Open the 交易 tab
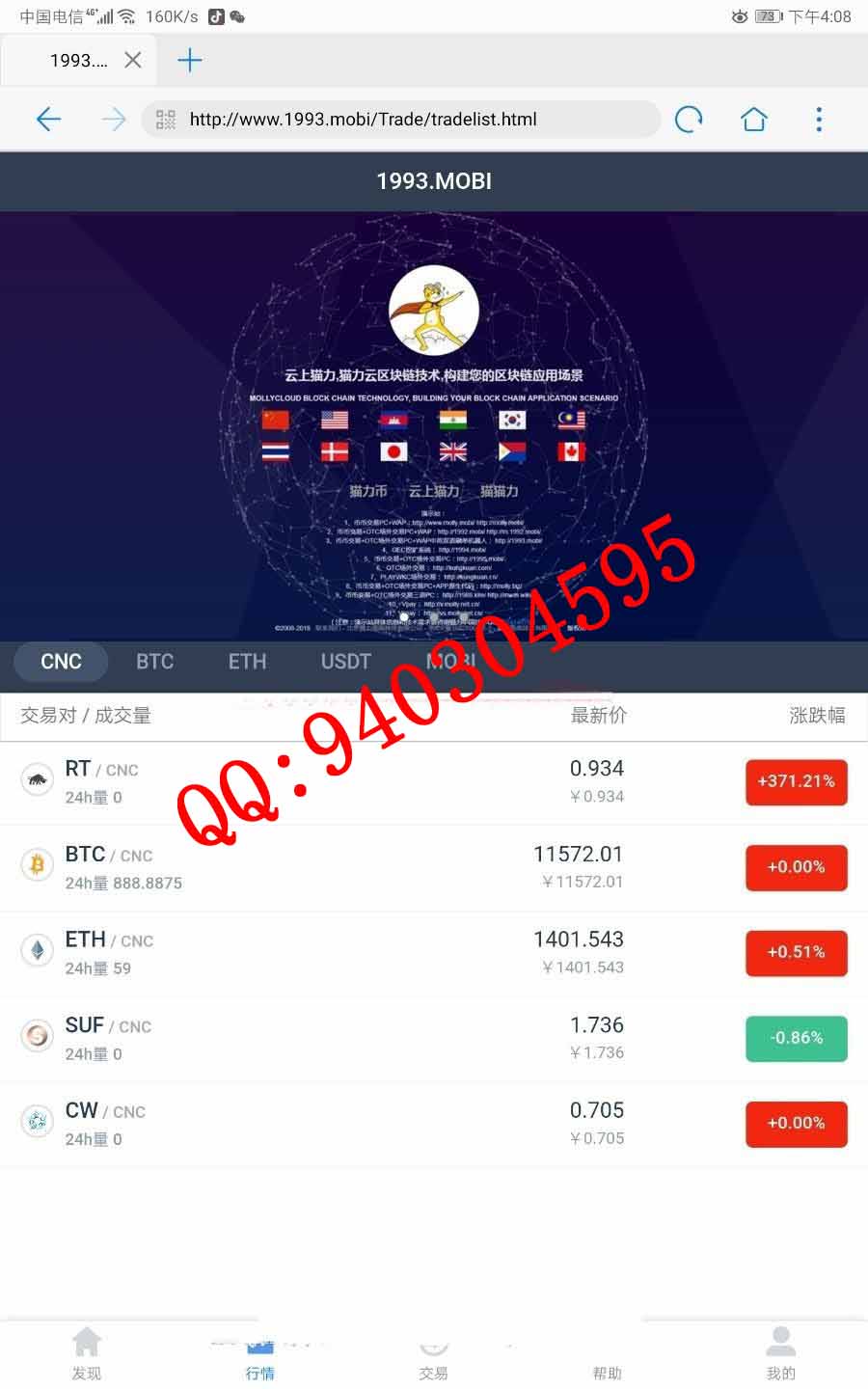The width and height of the screenshot is (868, 1389). tap(434, 1354)
